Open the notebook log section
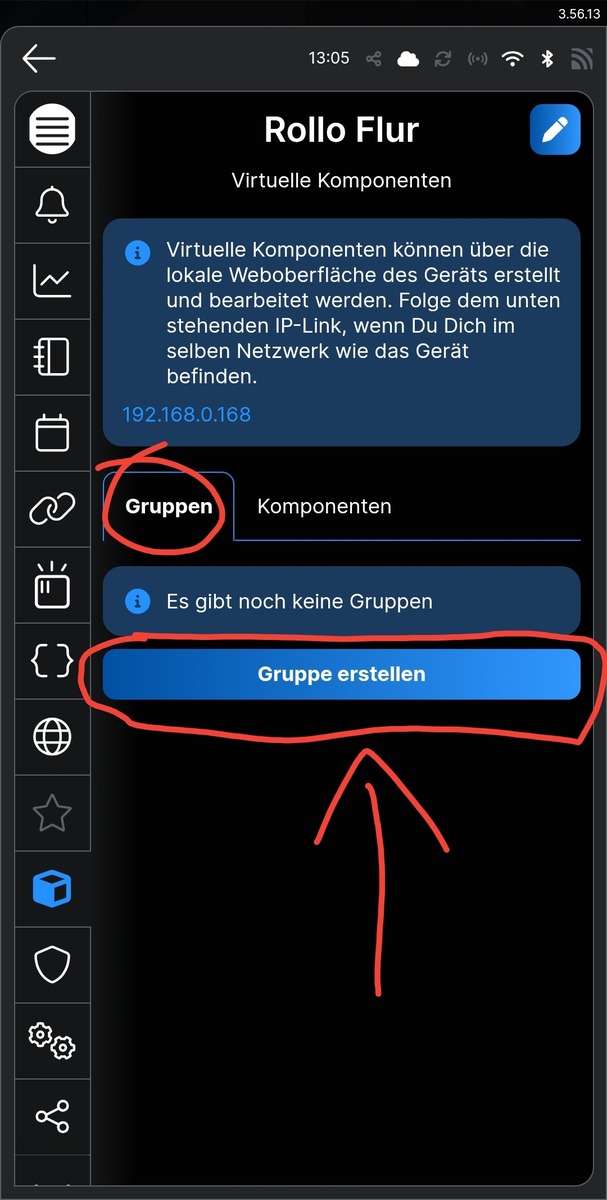This screenshot has width=607, height=1200. tap(52, 357)
